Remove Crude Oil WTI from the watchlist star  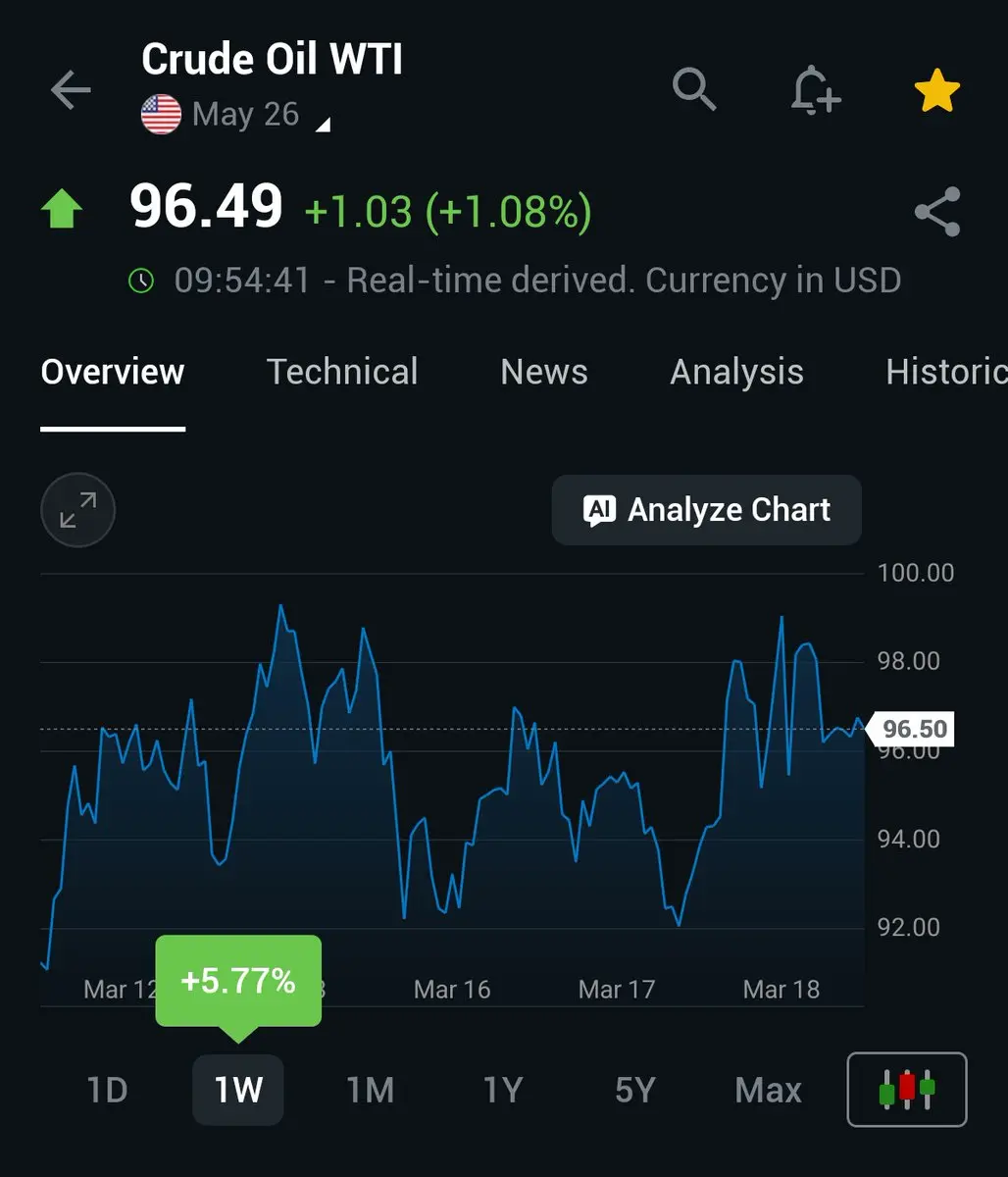click(x=936, y=90)
